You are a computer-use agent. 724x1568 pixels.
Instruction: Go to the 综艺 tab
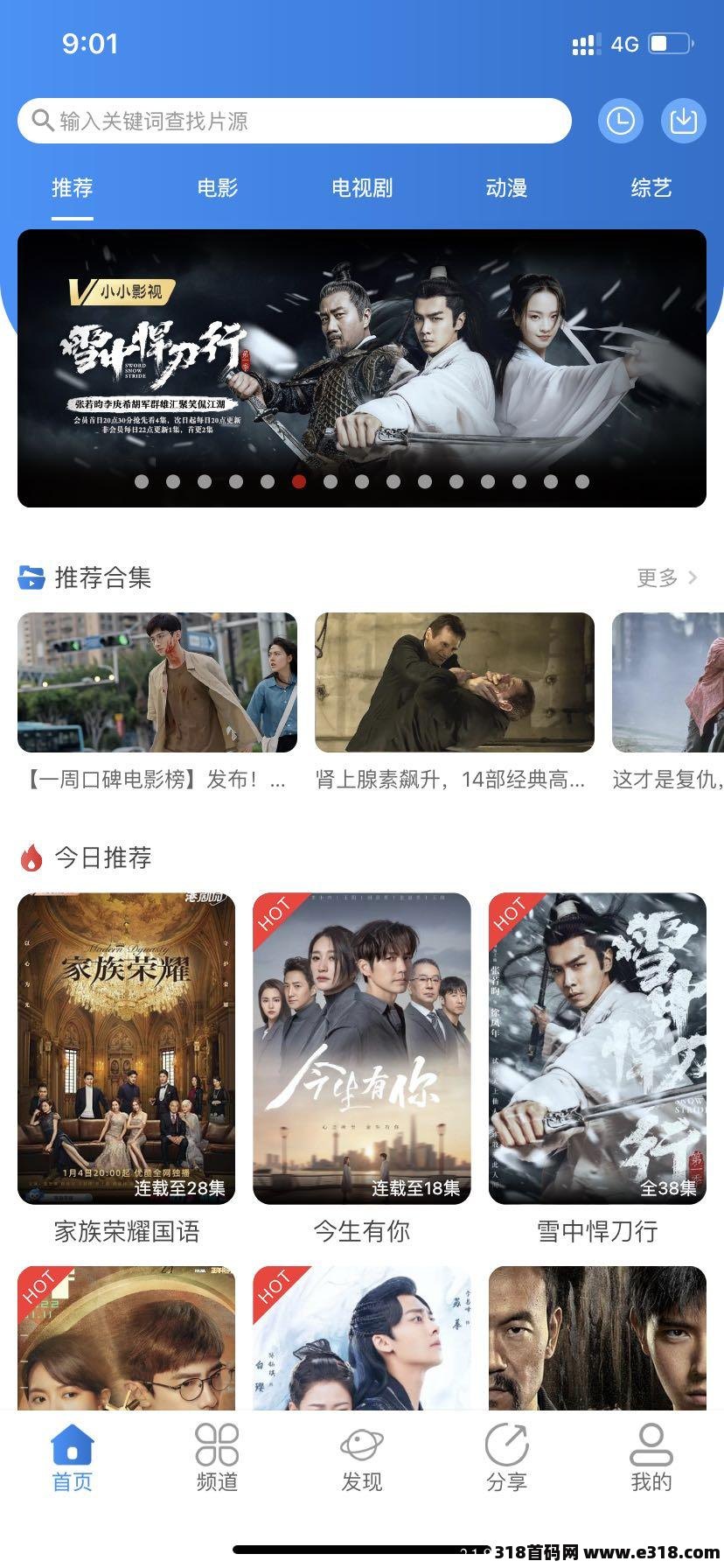point(651,188)
